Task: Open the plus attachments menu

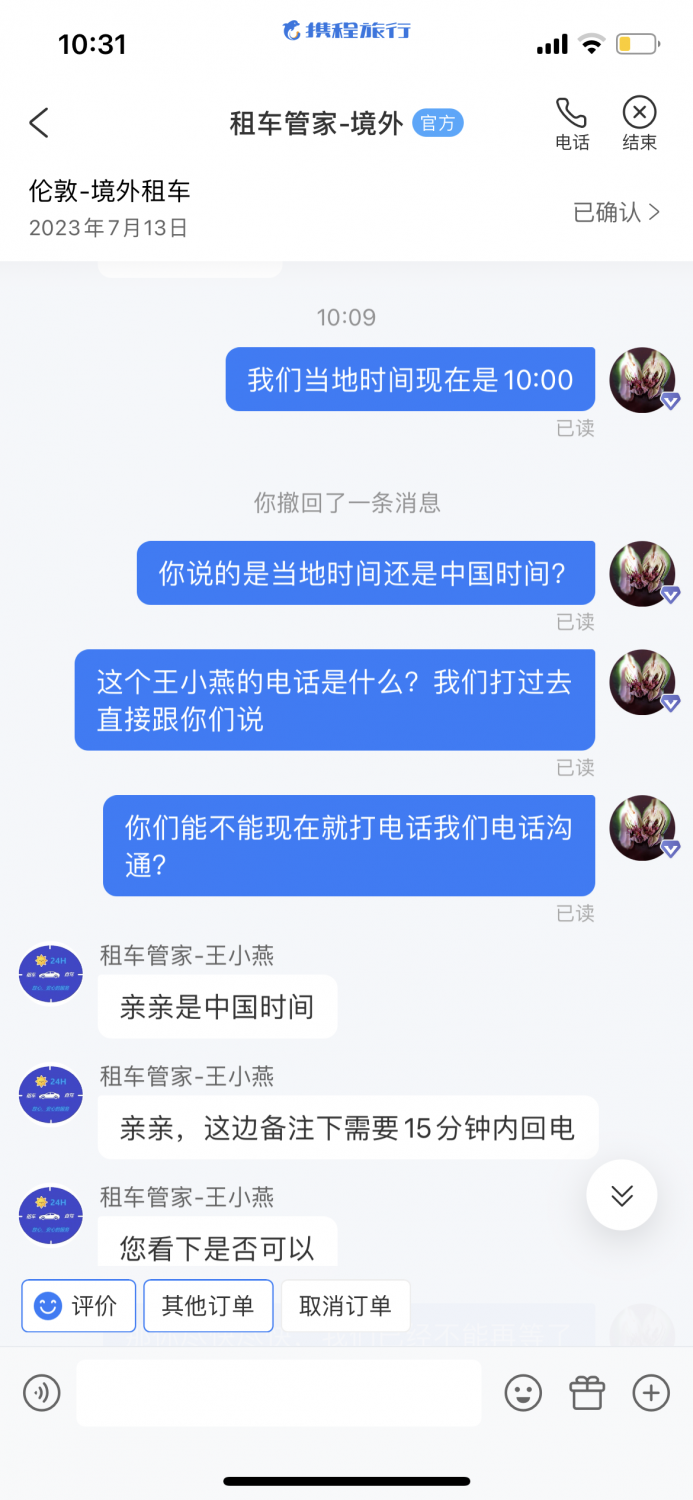Action: point(651,1392)
